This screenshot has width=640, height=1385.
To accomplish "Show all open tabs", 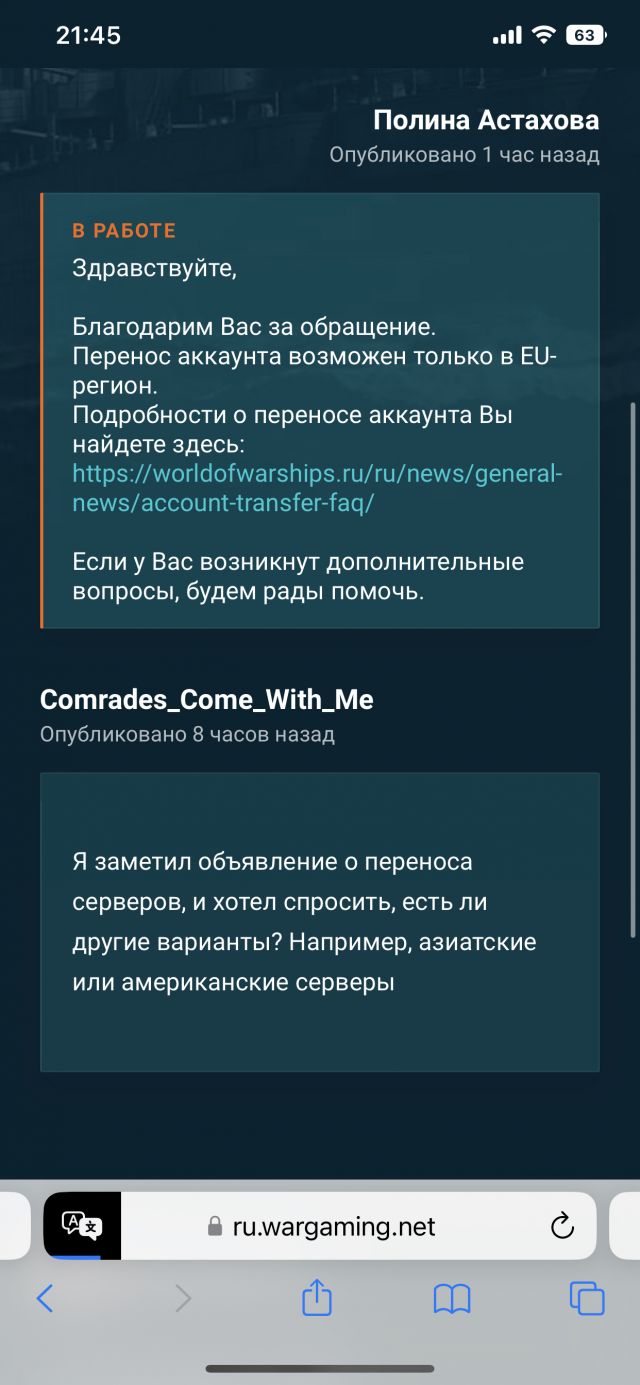I will click(x=587, y=1298).
